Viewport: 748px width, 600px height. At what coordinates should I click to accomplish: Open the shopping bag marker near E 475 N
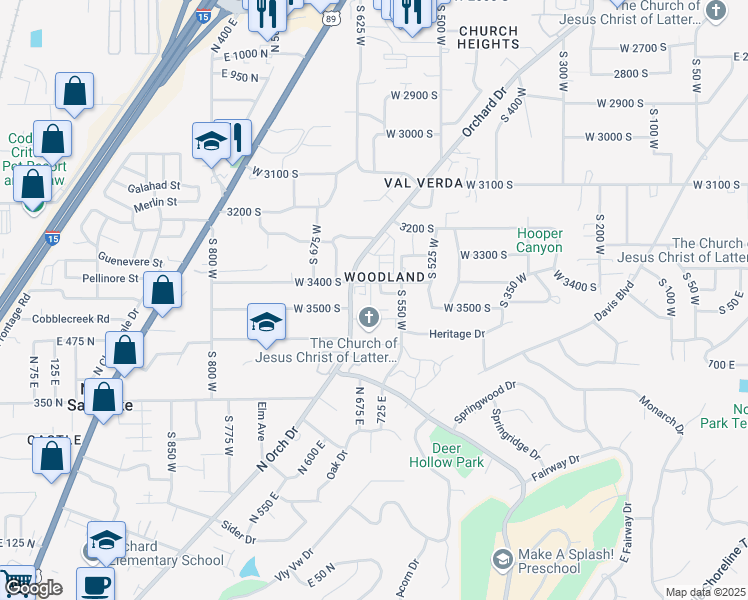[125, 351]
